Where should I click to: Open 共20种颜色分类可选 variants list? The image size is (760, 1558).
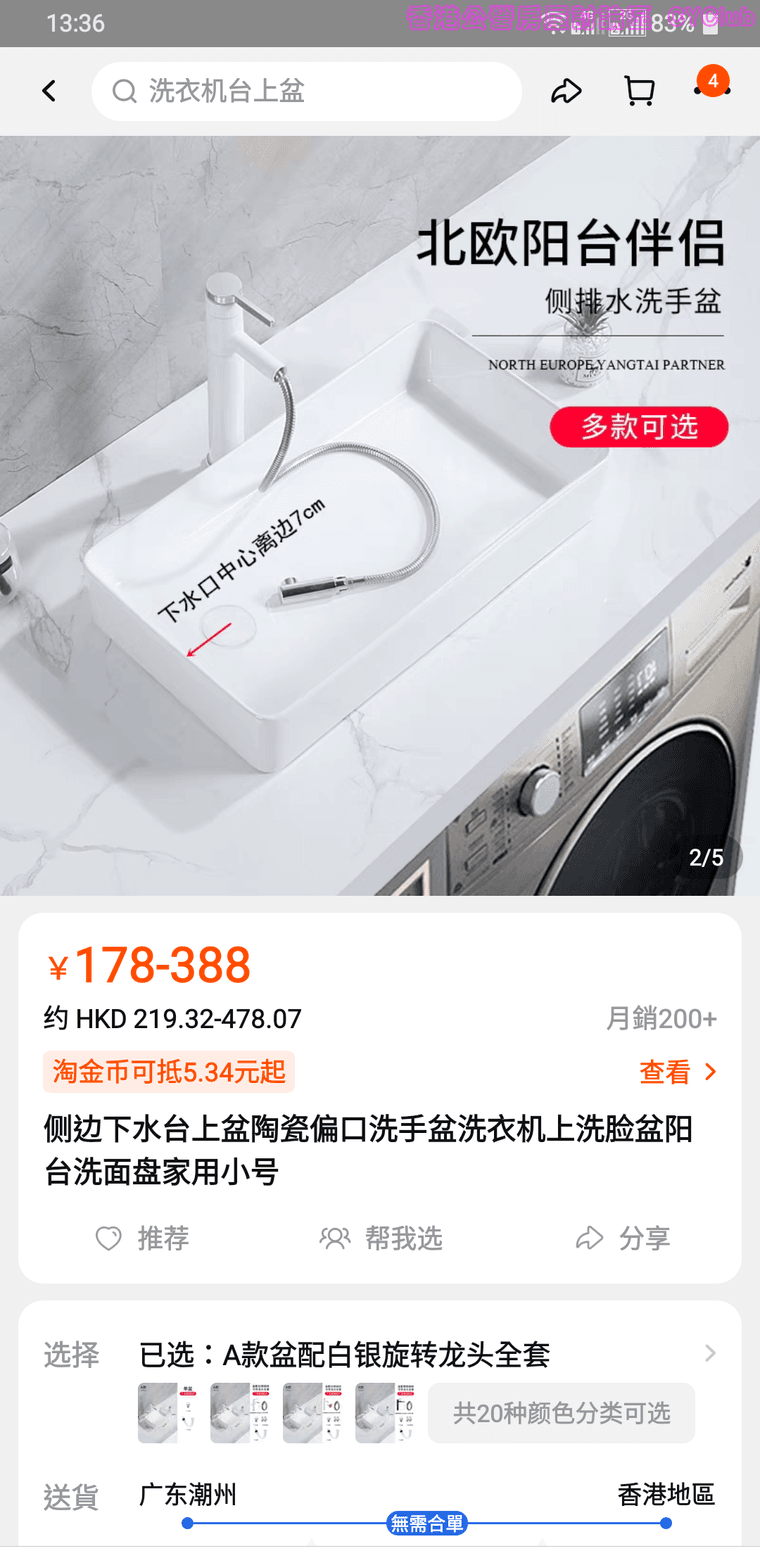[x=561, y=1413]
